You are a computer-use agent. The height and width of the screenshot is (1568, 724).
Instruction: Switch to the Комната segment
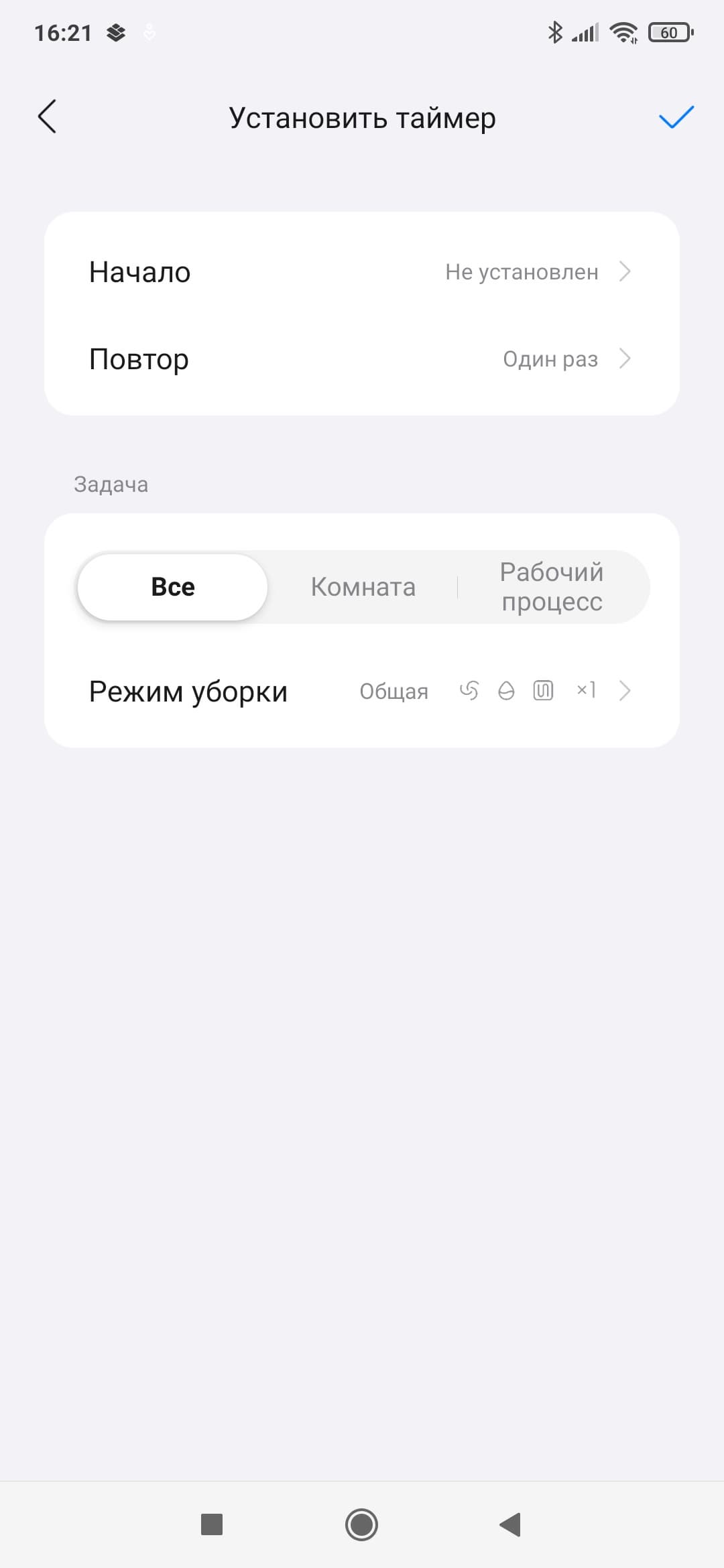pyautogui.click(x=363, y=587)
